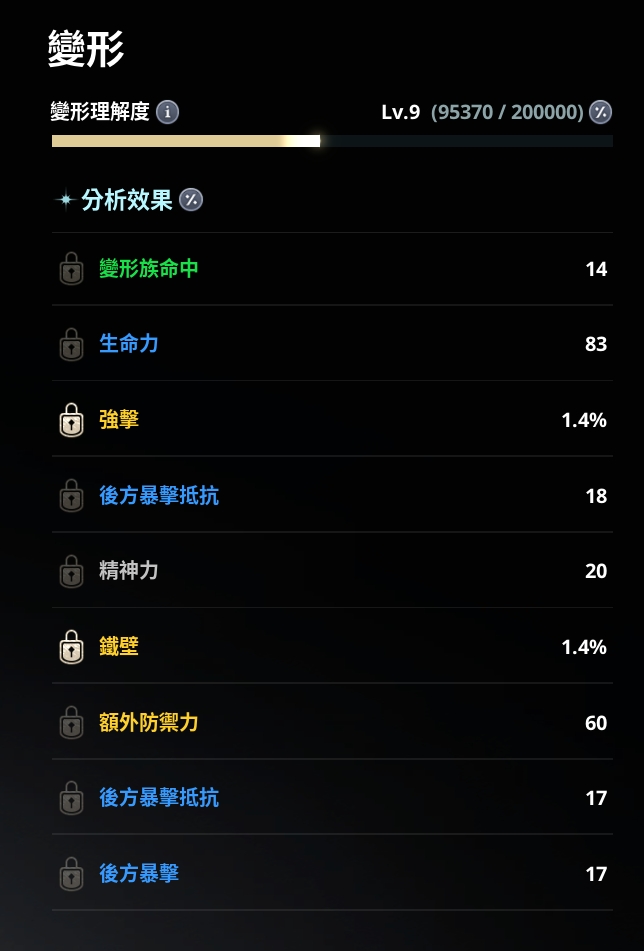Toggle the lock for 後方暴擊
The height and width of the screenshot is (951, 644).
(x=71, y=874)
